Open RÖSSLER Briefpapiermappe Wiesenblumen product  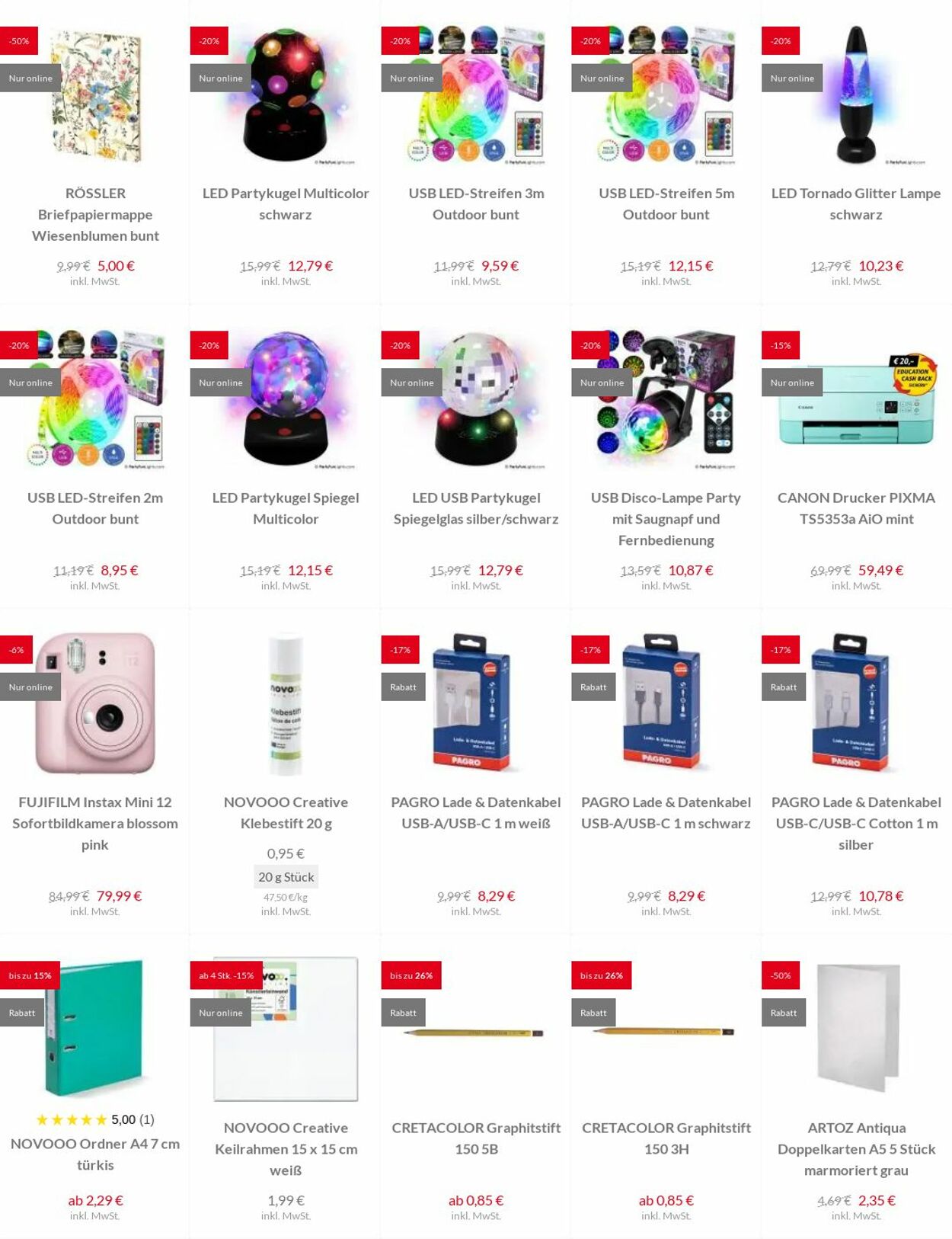pos(95,214)
